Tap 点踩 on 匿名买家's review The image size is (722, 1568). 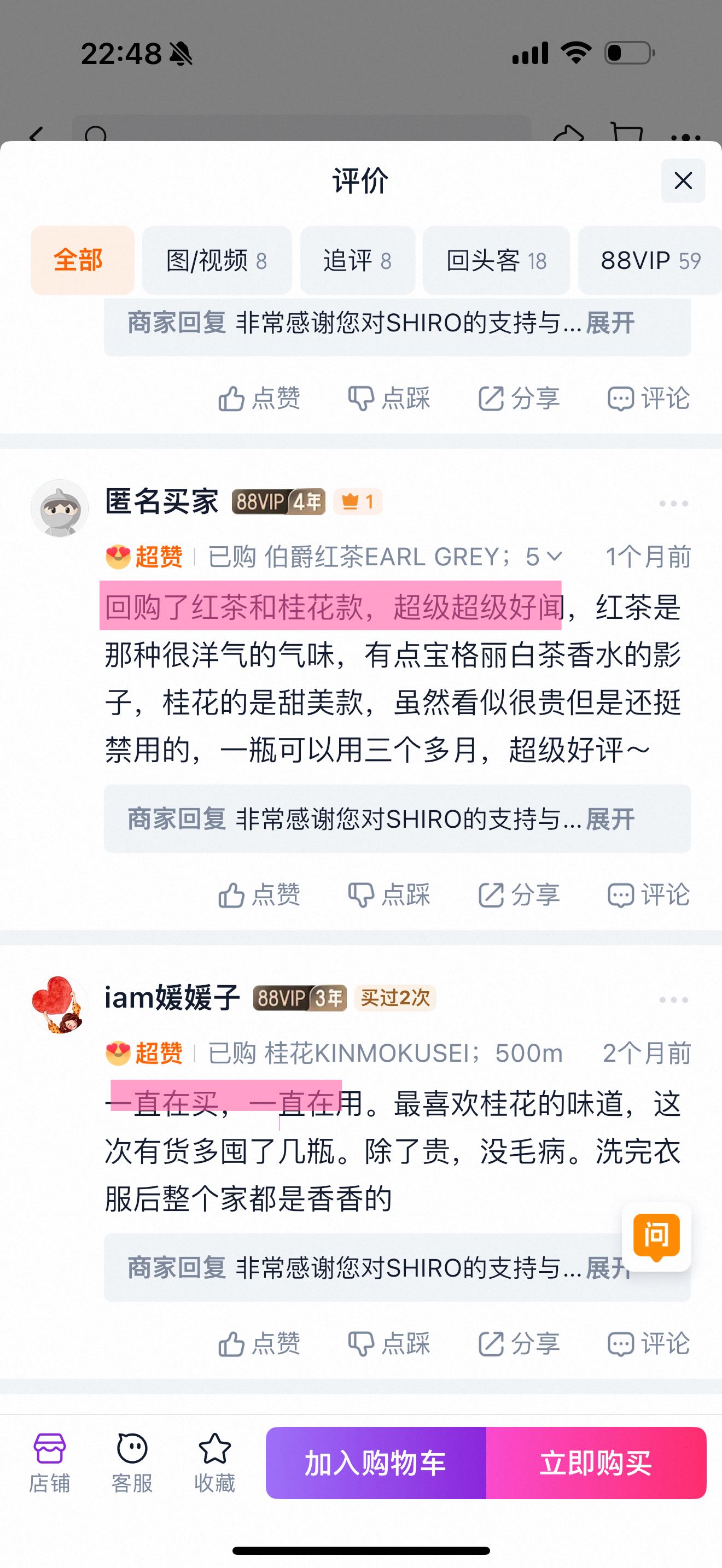388,895
